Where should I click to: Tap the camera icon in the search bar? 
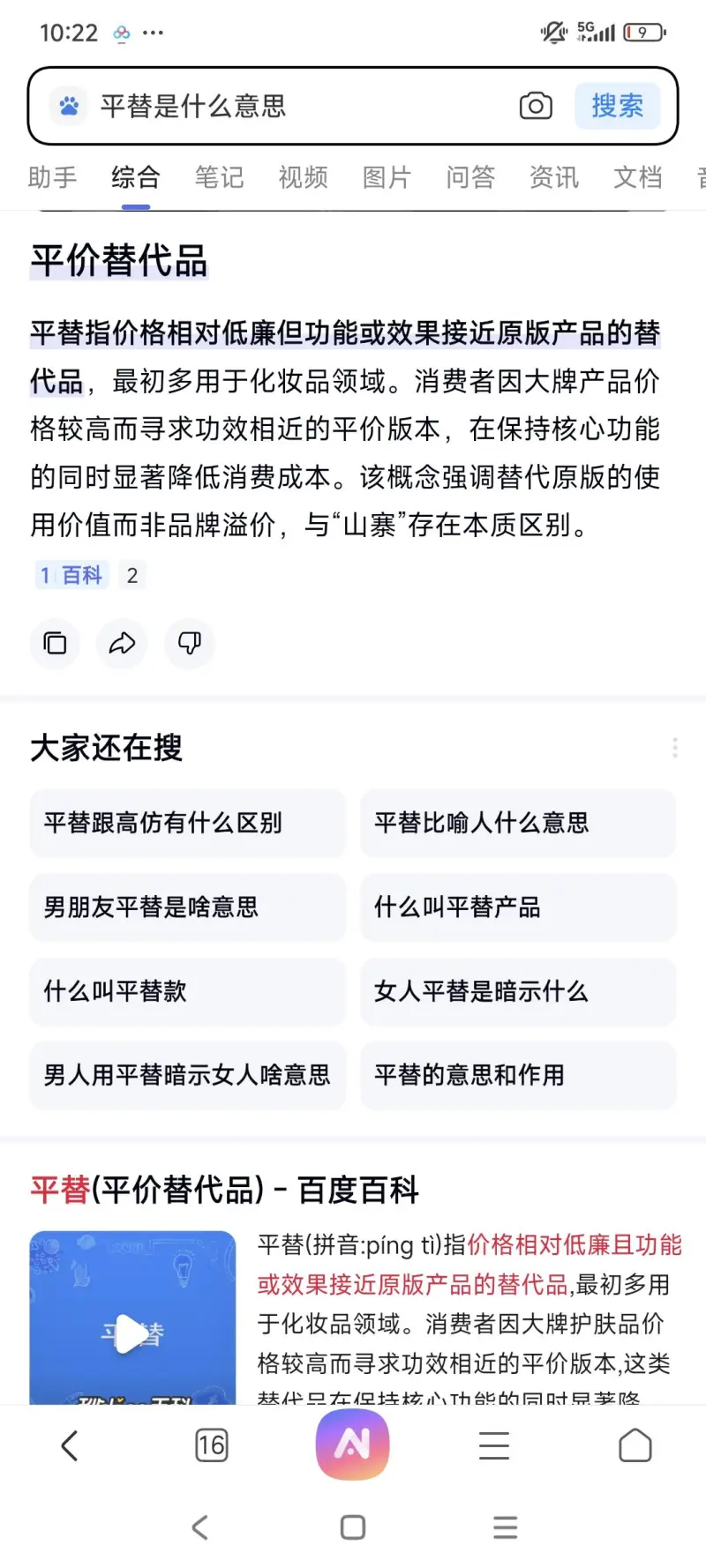pyautogui.click(x=536, y=106)
